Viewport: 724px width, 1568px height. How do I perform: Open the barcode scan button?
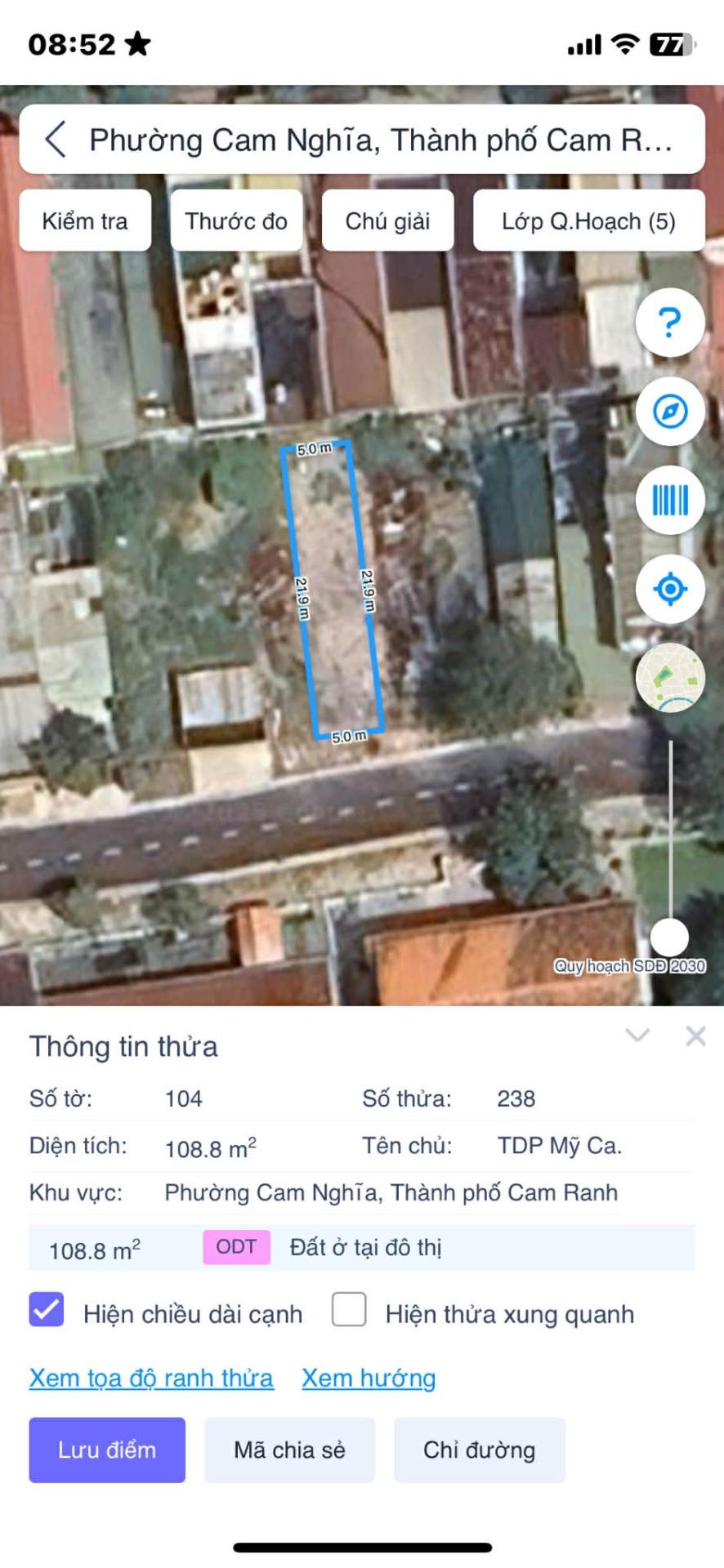(670, 500)
